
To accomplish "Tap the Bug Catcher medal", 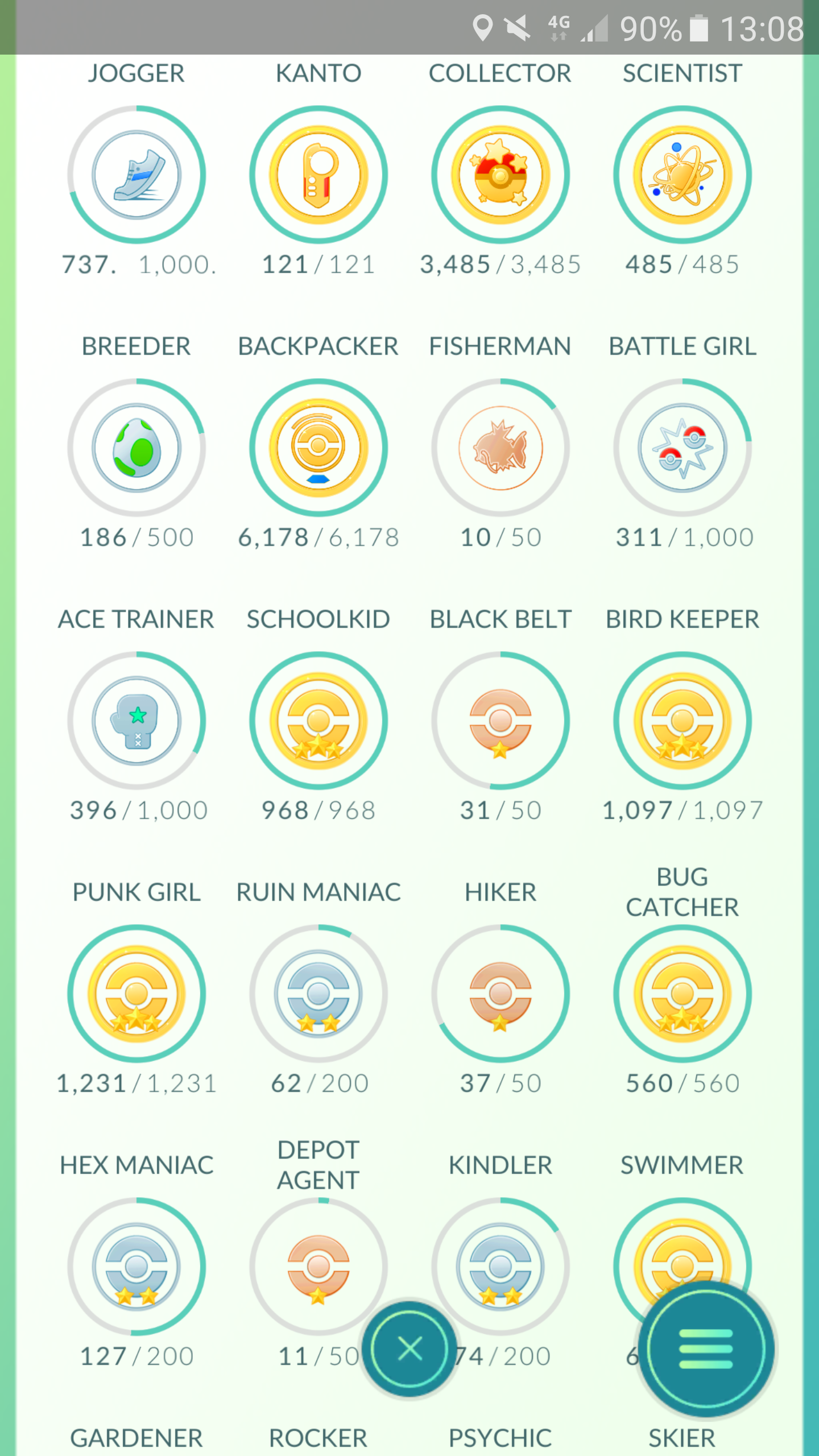I will tap(682, 994).
